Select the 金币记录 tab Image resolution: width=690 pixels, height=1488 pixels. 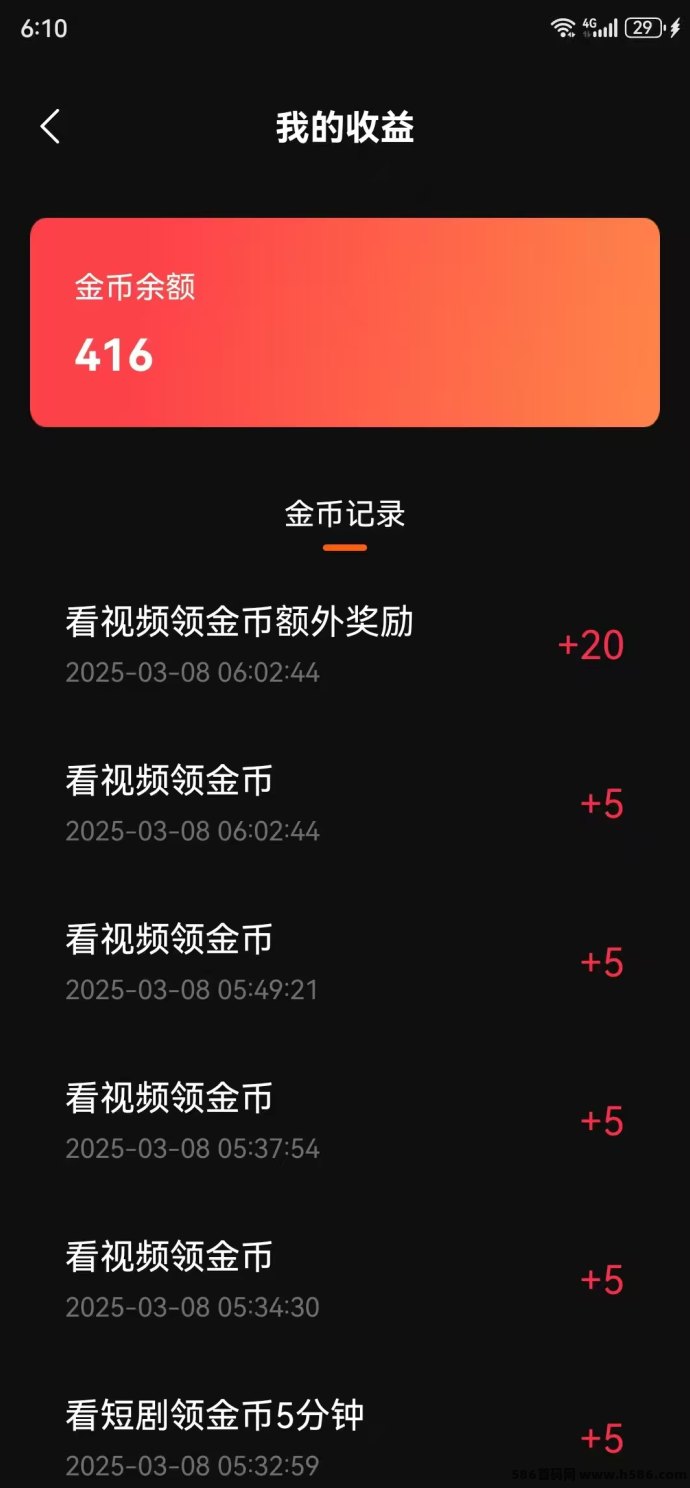345,514
